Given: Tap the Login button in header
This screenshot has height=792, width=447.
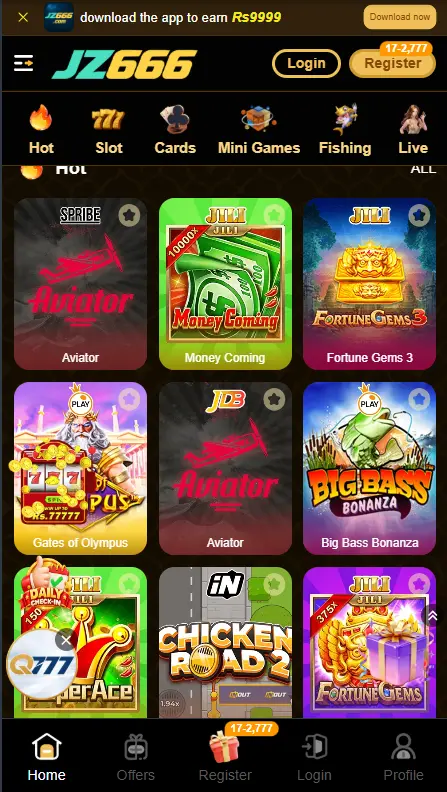Looking at the screenshot, I should (x=307, y=63).
